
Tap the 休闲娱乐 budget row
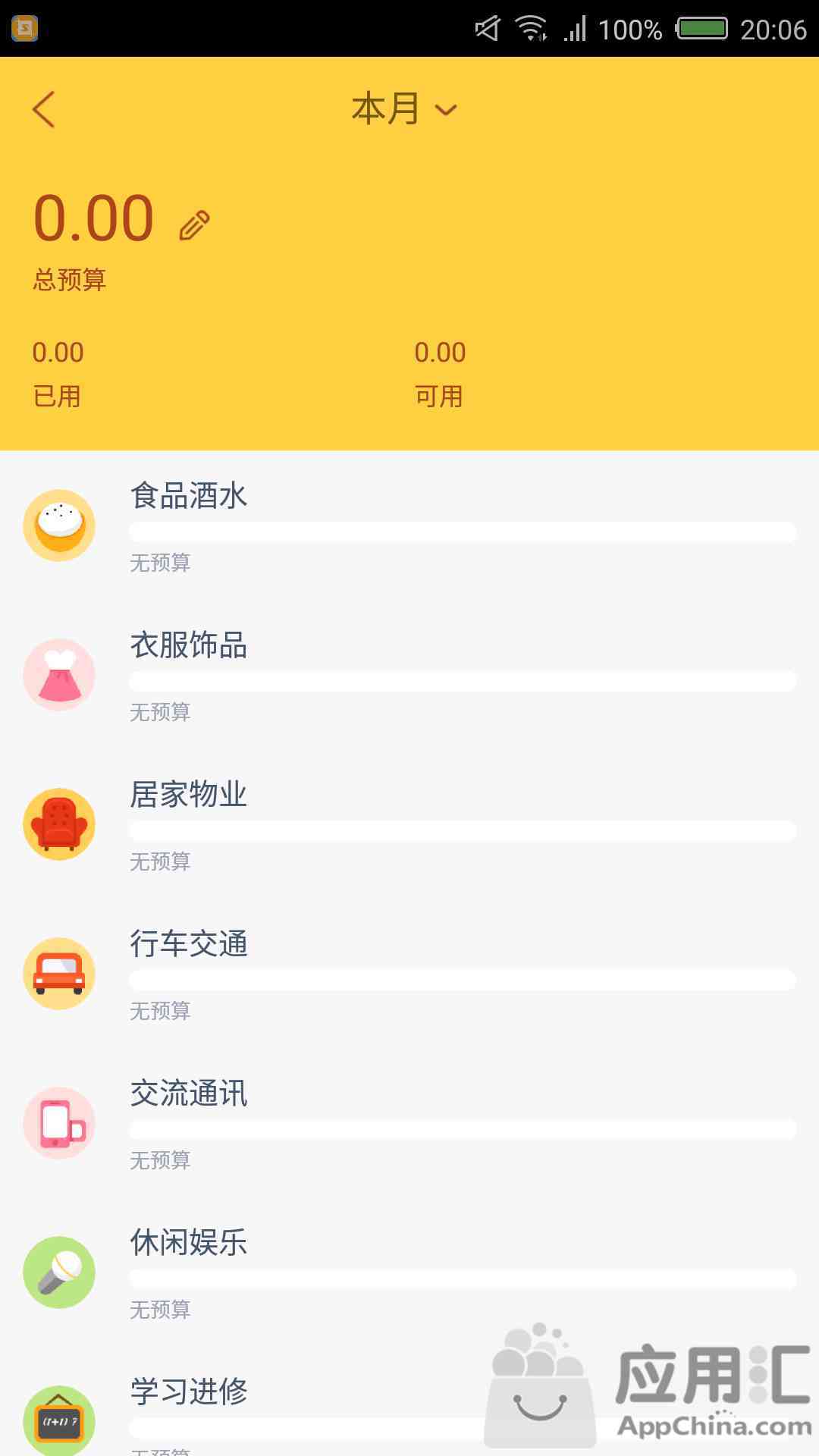pyautogui.click(x=409, y=1272)
